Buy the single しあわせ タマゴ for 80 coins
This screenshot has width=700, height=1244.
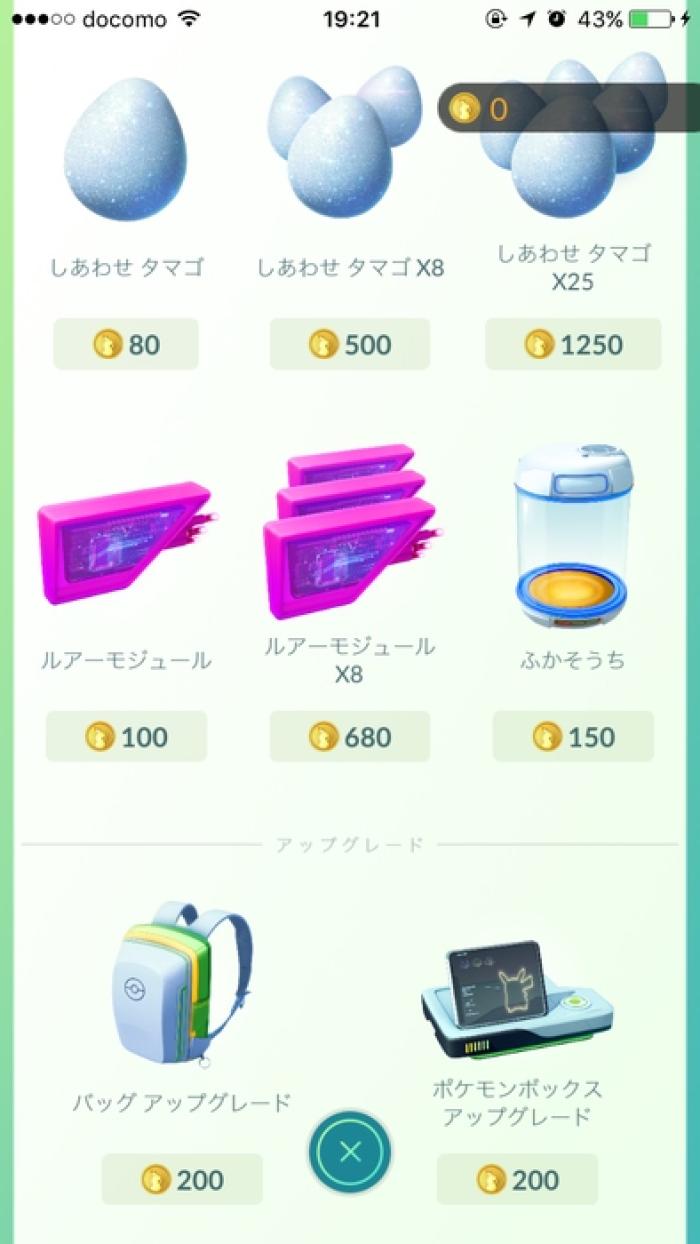pos(126,344)
